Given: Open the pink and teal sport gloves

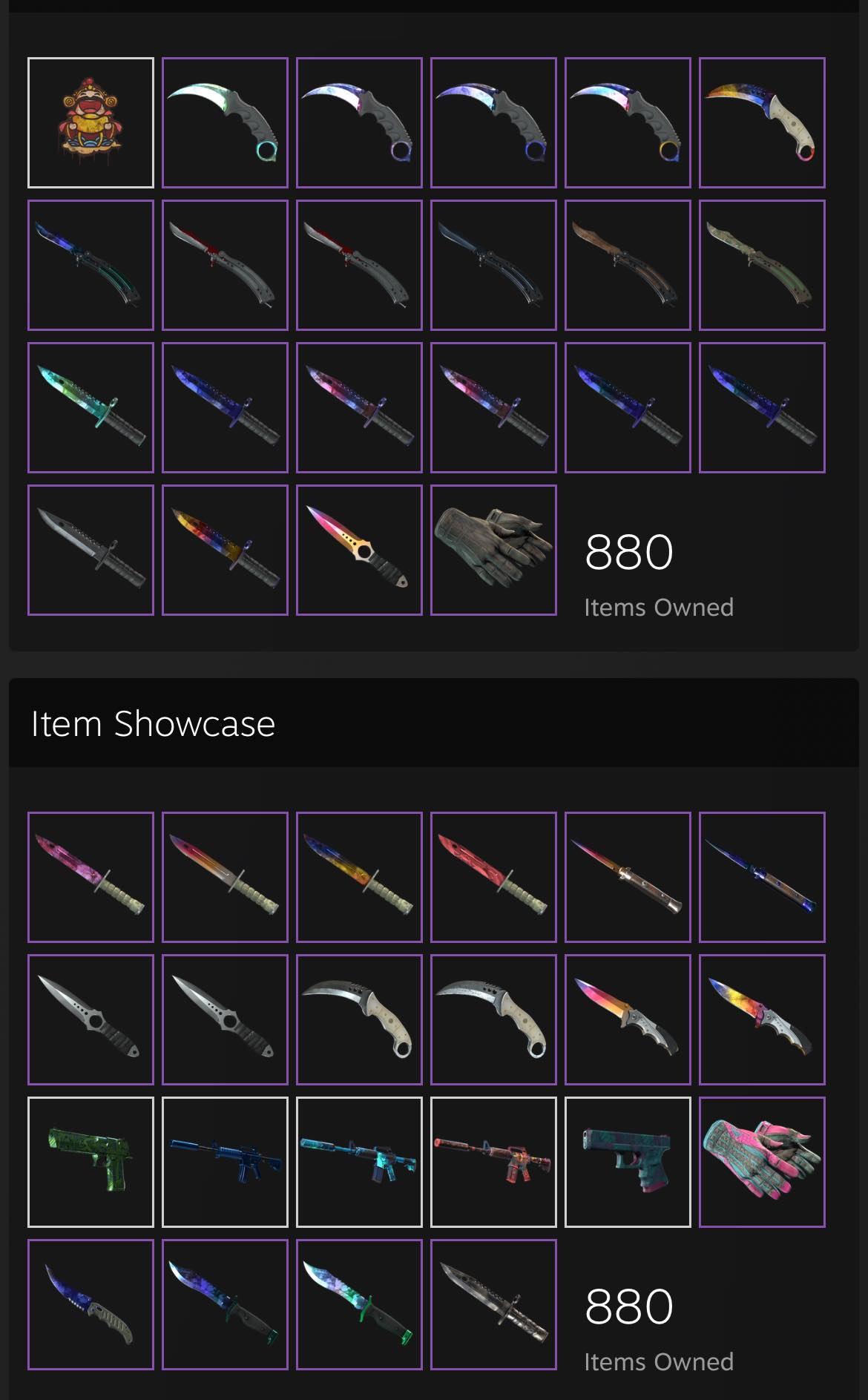Looking at the screenshot, I should (x=762, y=1162).
